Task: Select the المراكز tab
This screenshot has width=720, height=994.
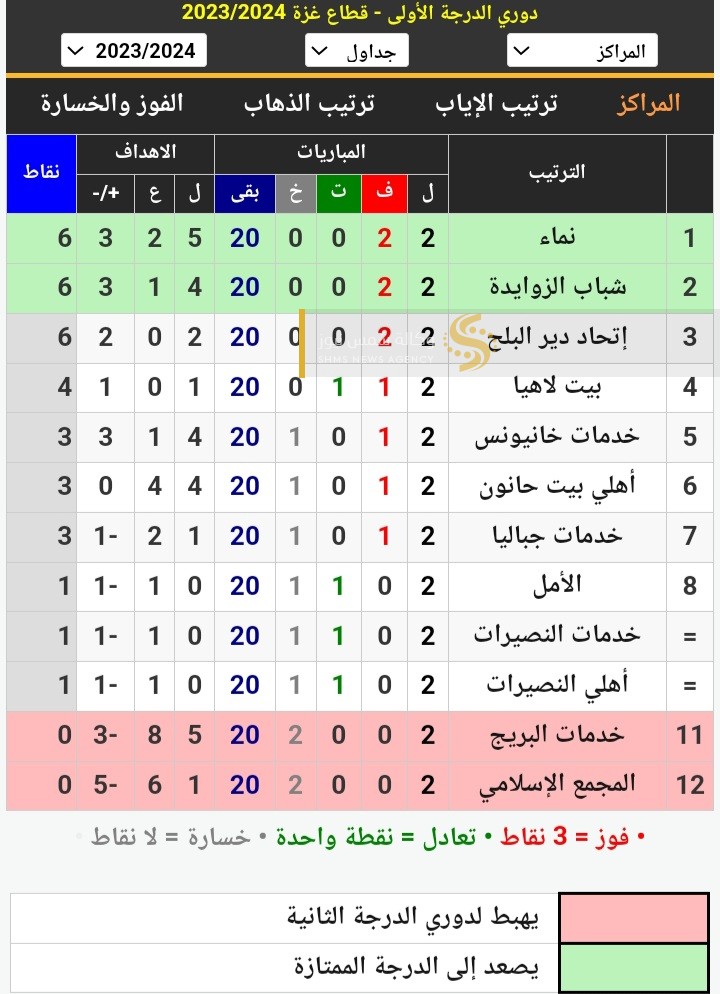Action: click(649, 103)
